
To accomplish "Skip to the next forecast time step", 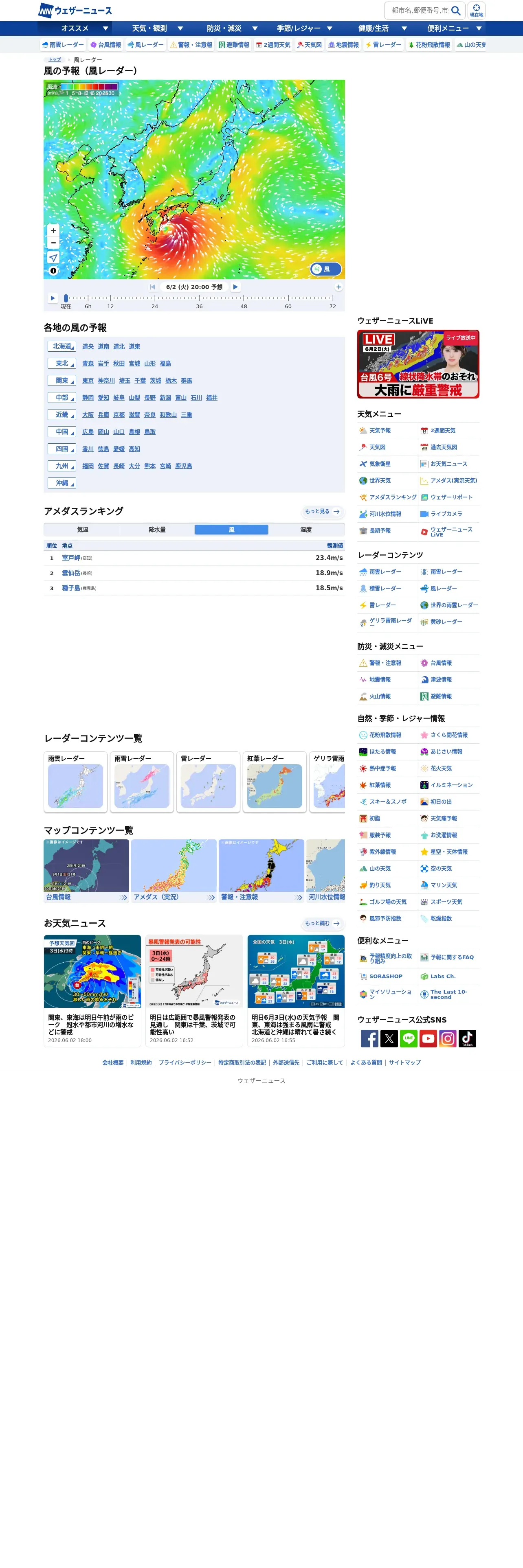I will click(235, 287).
